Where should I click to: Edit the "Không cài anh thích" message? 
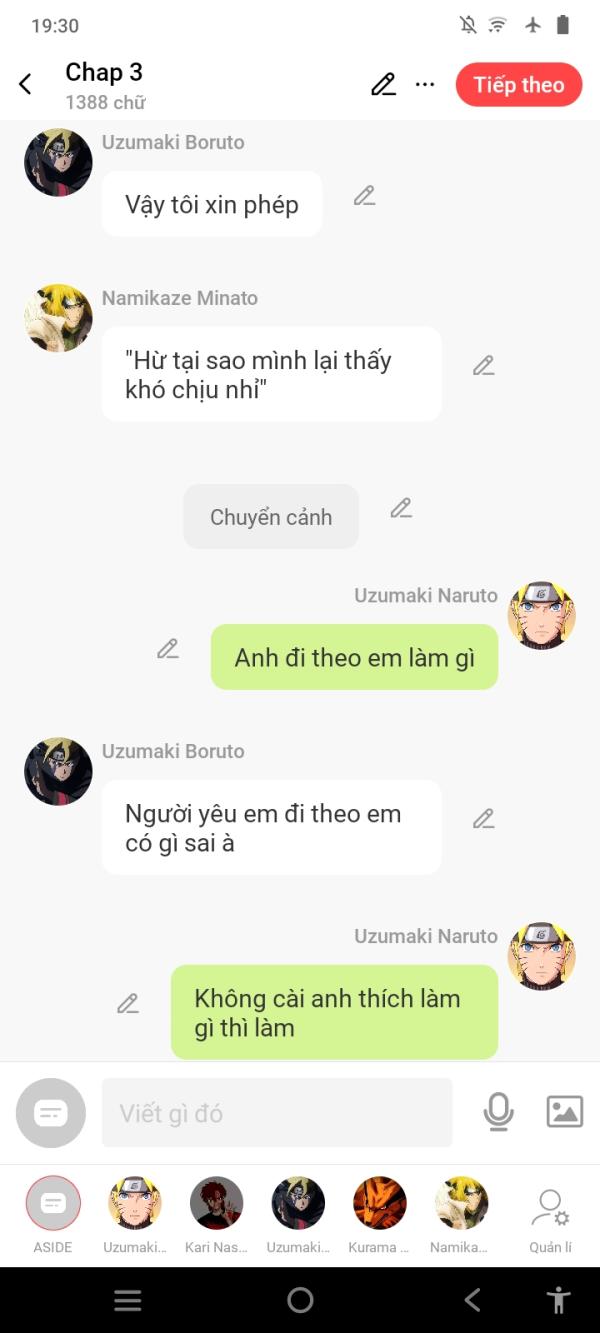pos(128,1003)
